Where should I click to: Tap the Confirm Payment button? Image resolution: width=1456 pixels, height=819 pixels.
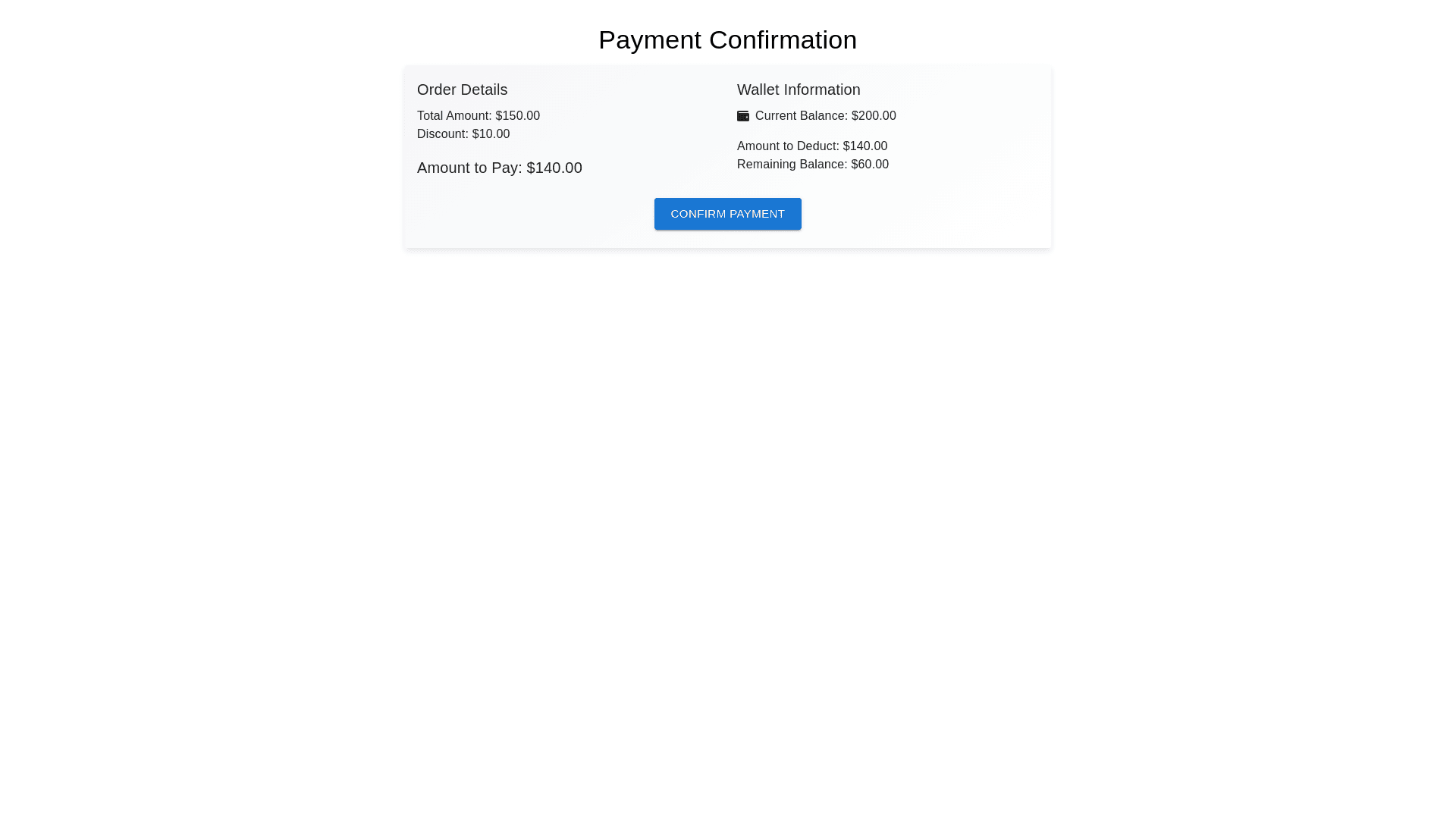727,214
